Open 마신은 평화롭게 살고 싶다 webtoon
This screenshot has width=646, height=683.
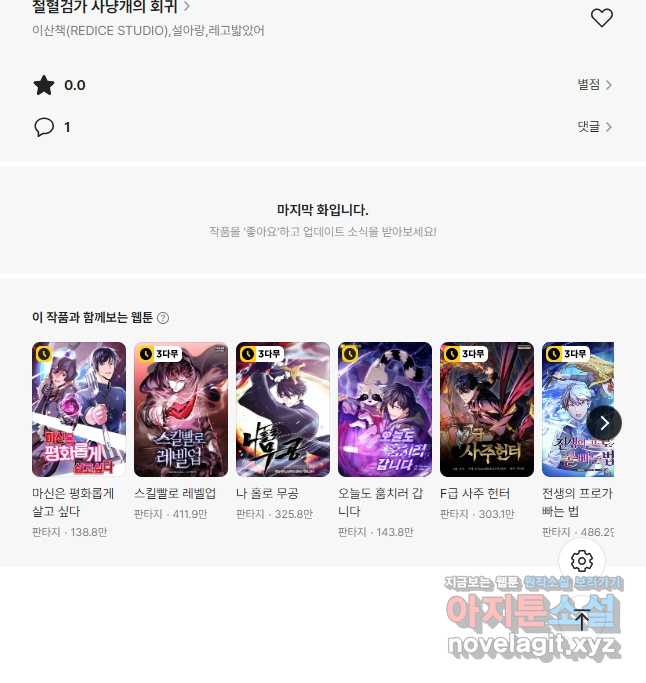[79, 409]
